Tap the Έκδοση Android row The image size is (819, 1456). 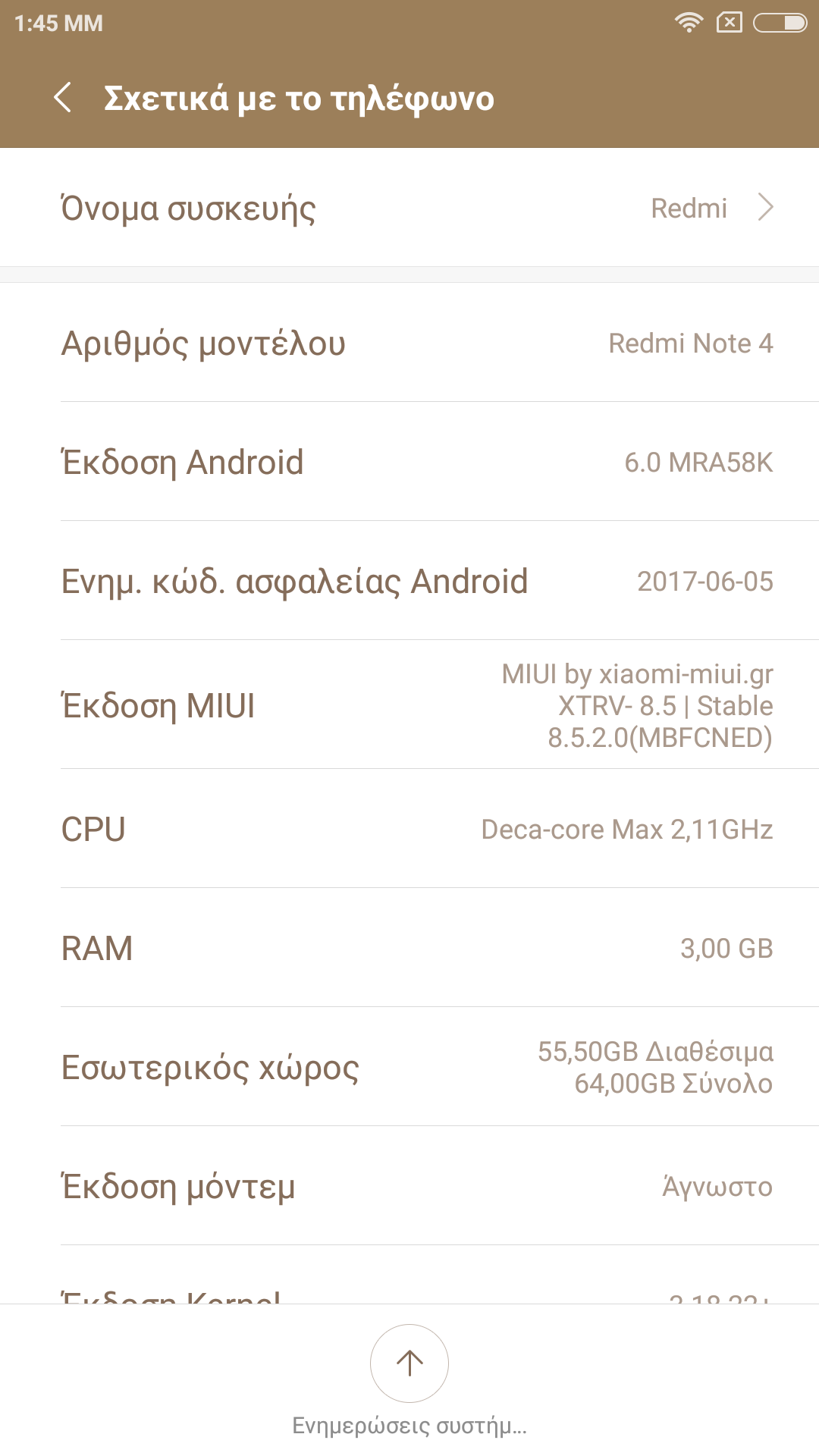[409, 462]
